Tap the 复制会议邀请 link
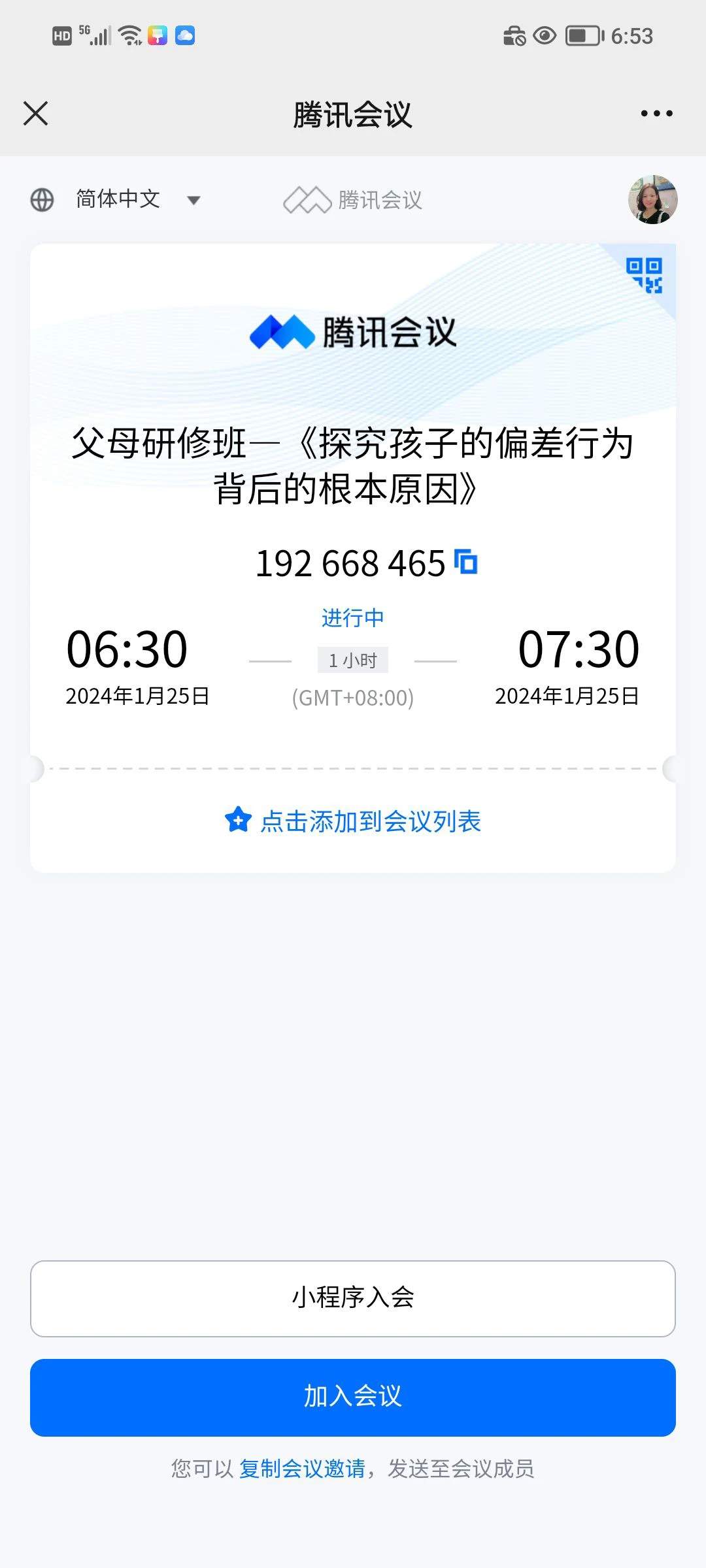The width and height of the screenshot is (706, 1568). (x=302, y=1468)
